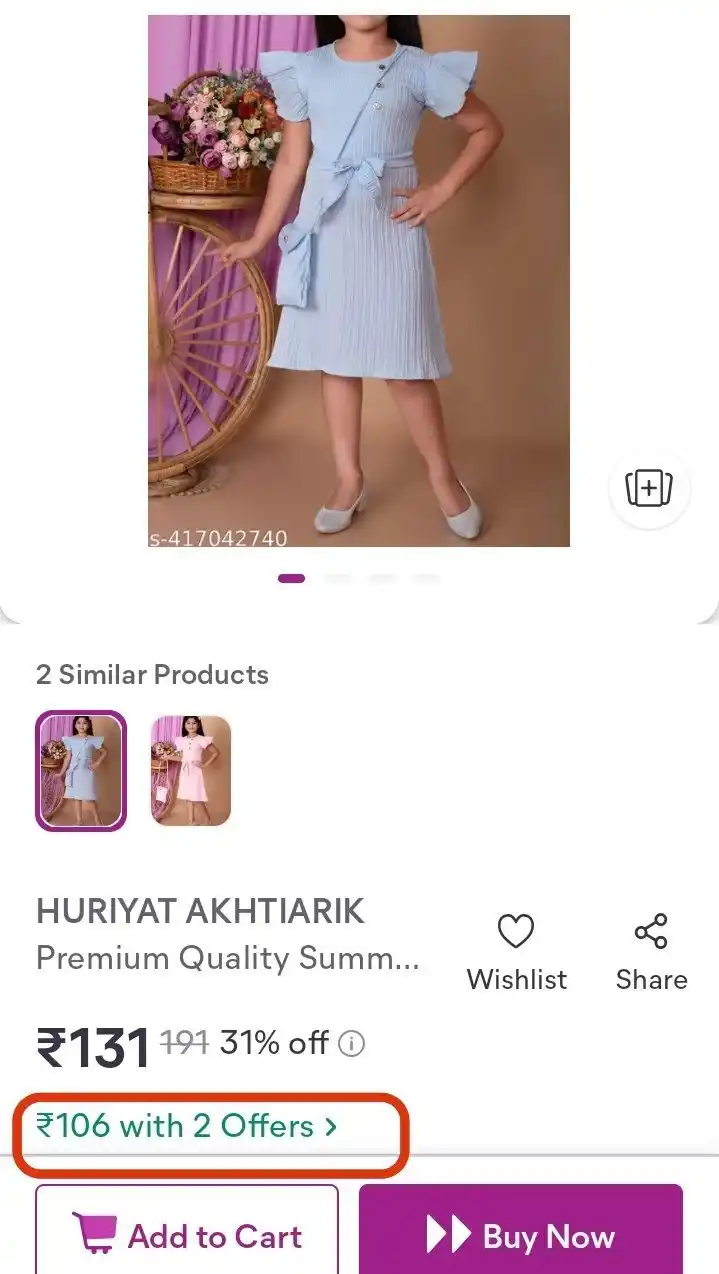
Task: Open ₹106 with 2 Offers details
Action: tap(187, 1127)
